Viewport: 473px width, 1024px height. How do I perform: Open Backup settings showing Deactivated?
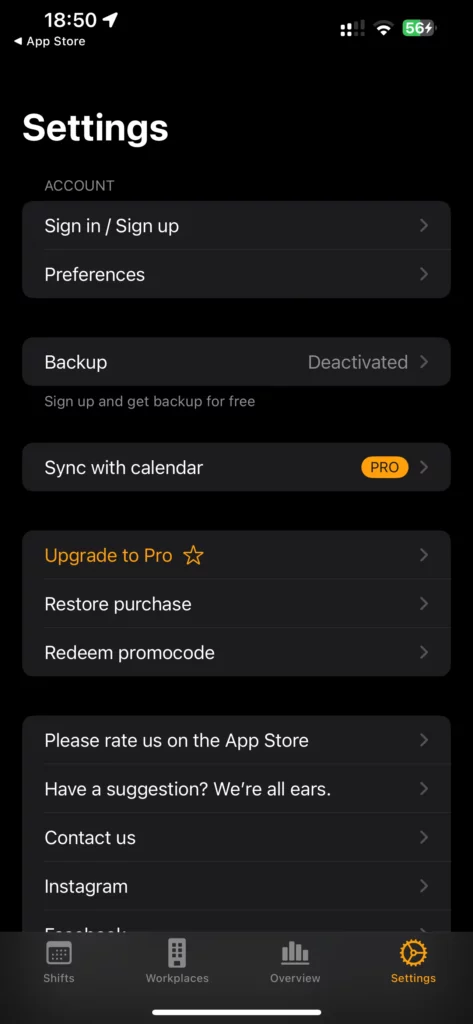[236, 362]
